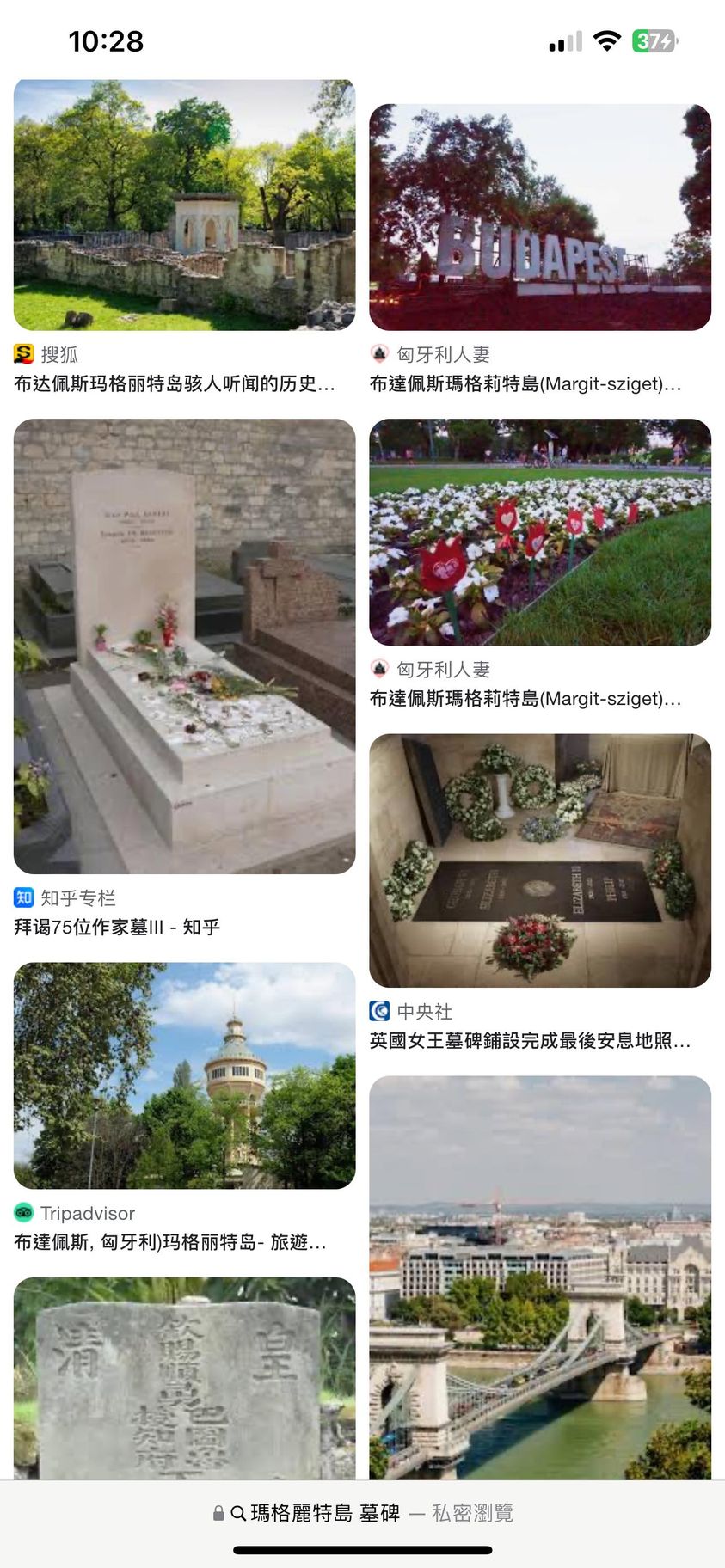The width and height of the screenshot is (725, 1568).
Task: Open the 中央社 Queen's tombstone image
Action: point(539,860)
